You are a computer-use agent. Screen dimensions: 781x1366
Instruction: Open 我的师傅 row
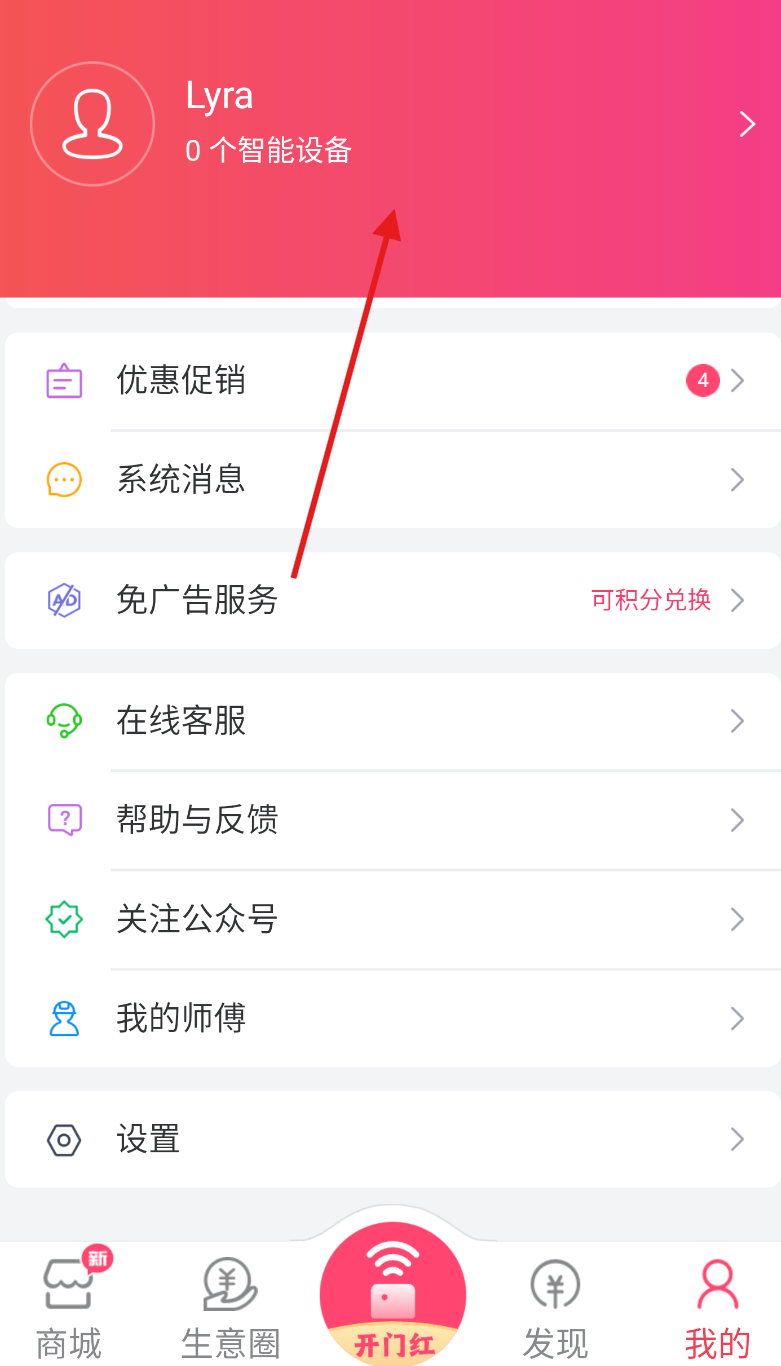393,1019
